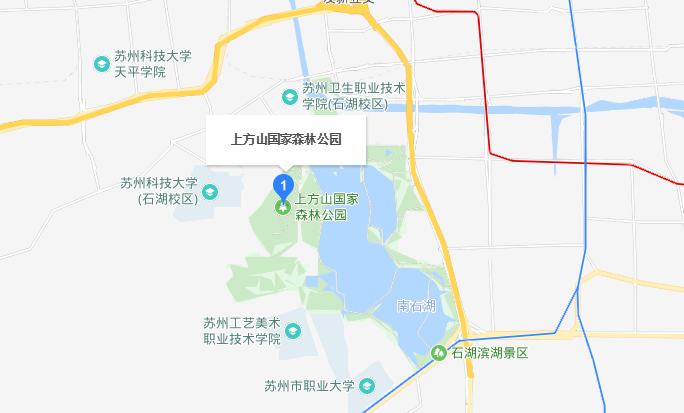684x413 pixels.
Task: Select the 苏州市职业大学 map point
Action: coord(367,386)
